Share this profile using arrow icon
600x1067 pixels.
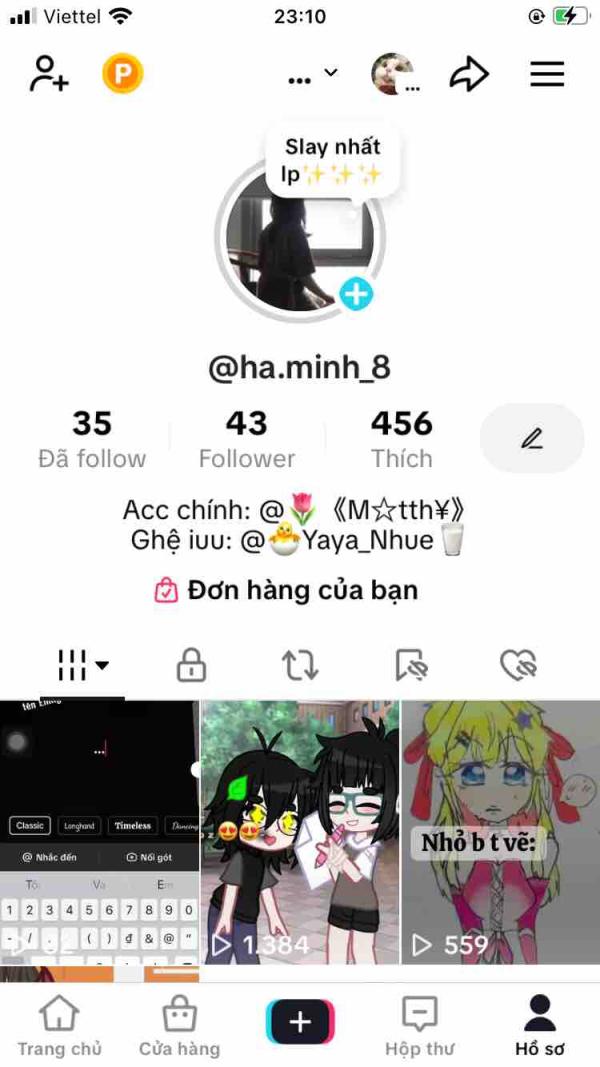coord(468,74)
